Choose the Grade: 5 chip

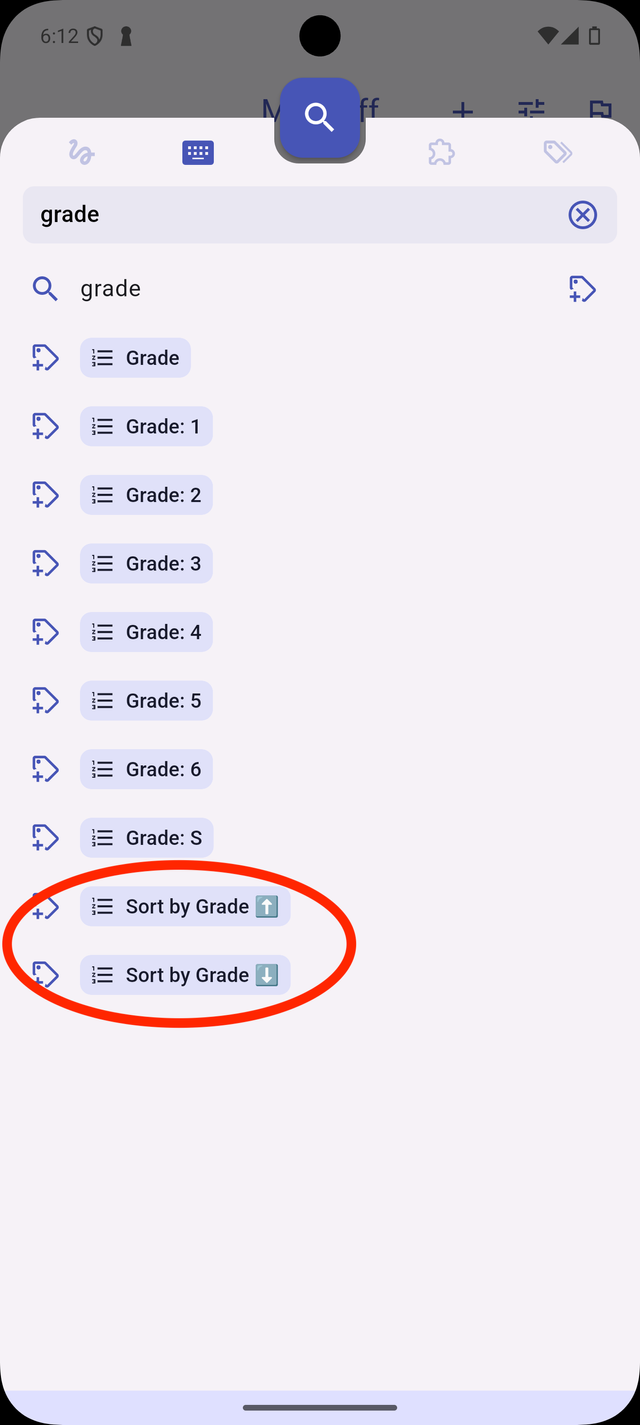coord(147,701)
